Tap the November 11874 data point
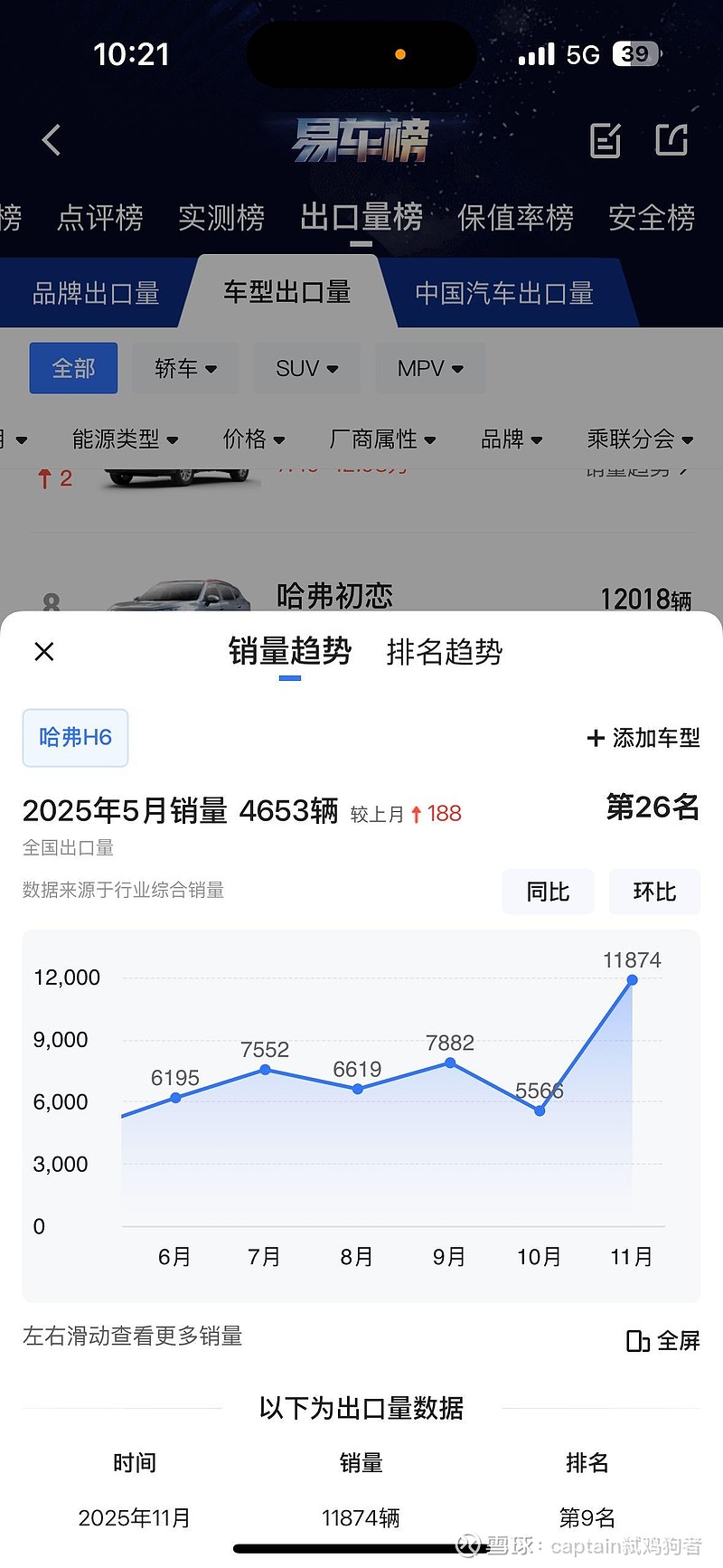This screenshot has width=723, height=1568. coord(631,978)
